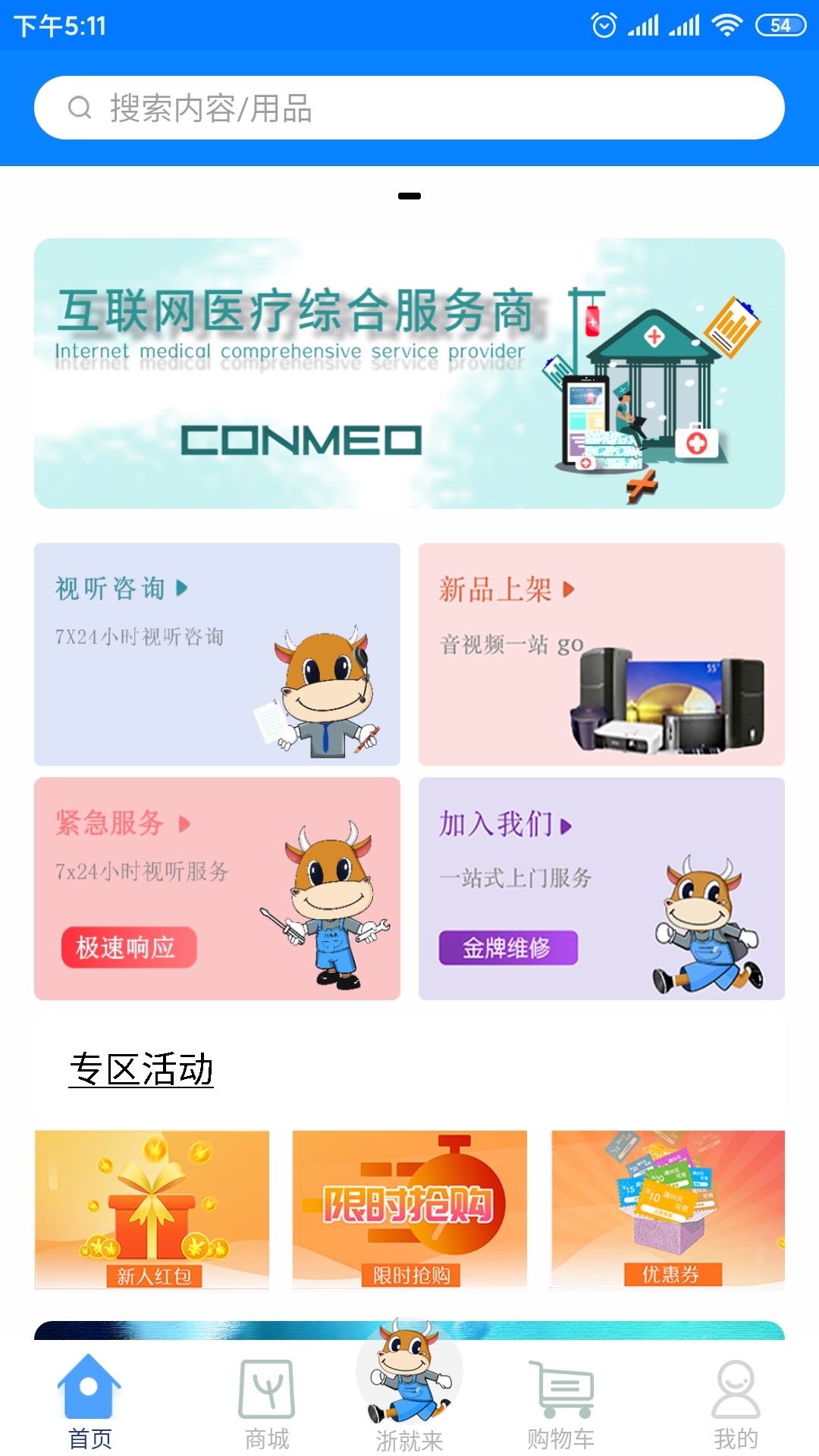
Task: Open the 优惠券 coupon tile
Action: [668, 1209]
